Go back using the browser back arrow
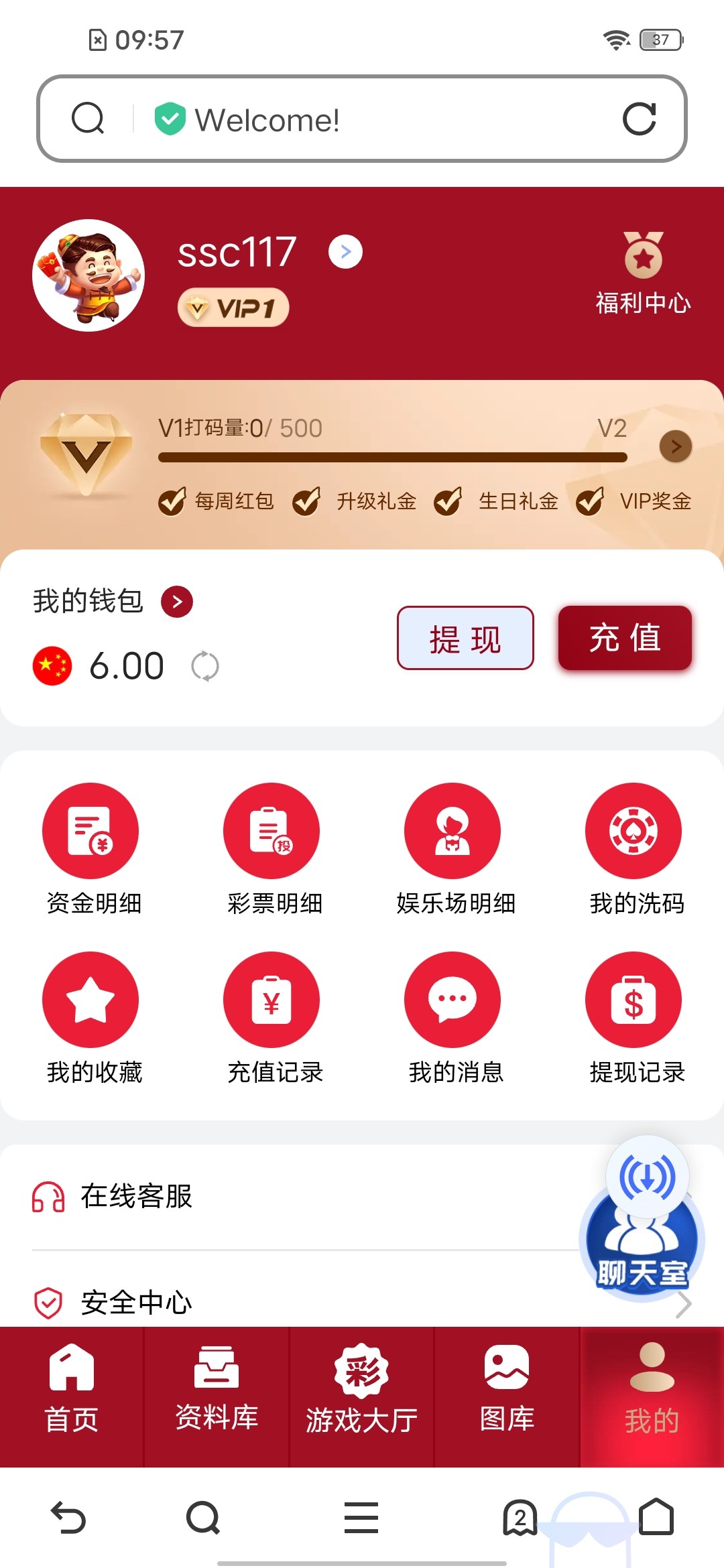The width and height of the screenshot is (724, 1568). tap(68, 1517)
